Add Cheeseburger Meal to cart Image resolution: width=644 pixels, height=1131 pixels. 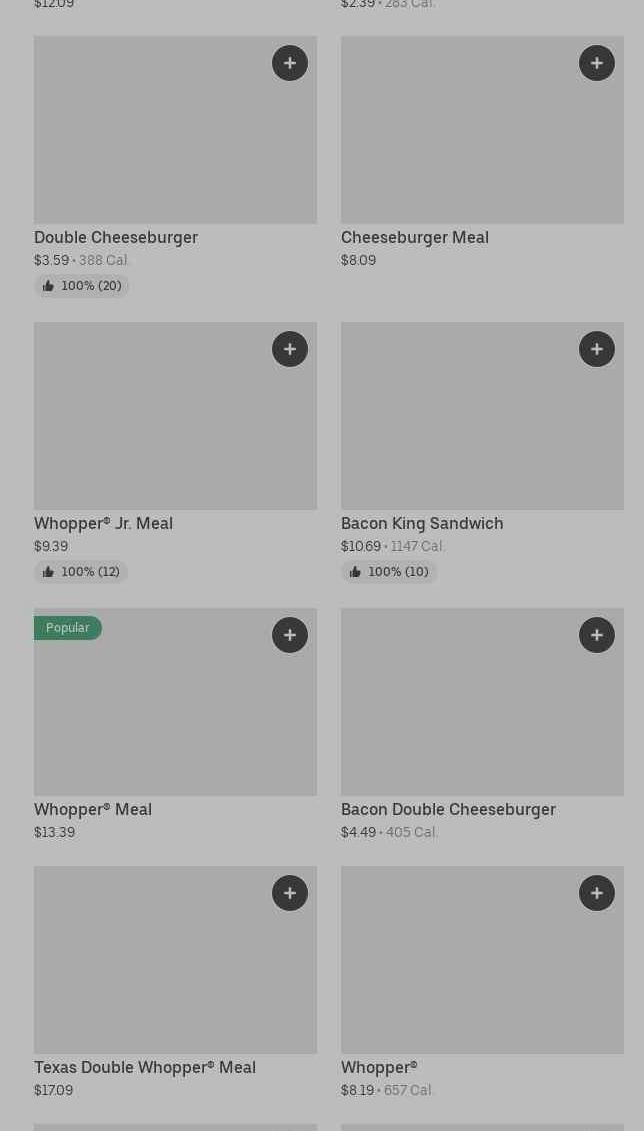click(597, 63)
